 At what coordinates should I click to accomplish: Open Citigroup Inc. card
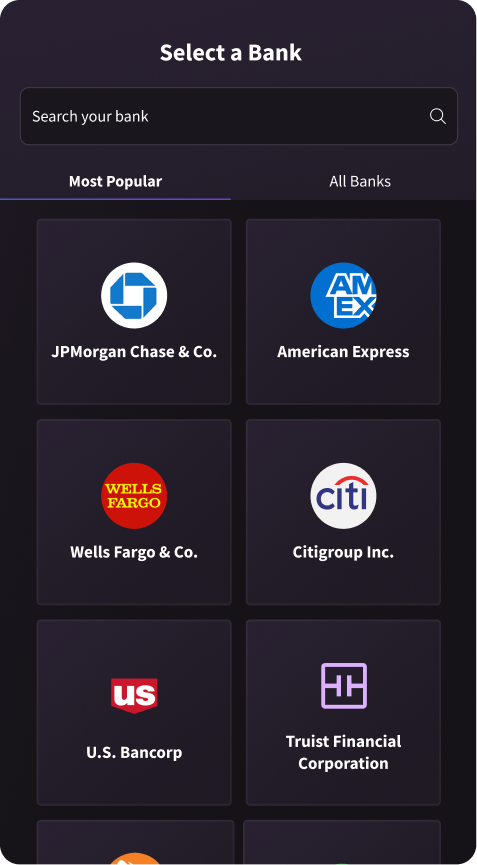click(x=343, y=512)
